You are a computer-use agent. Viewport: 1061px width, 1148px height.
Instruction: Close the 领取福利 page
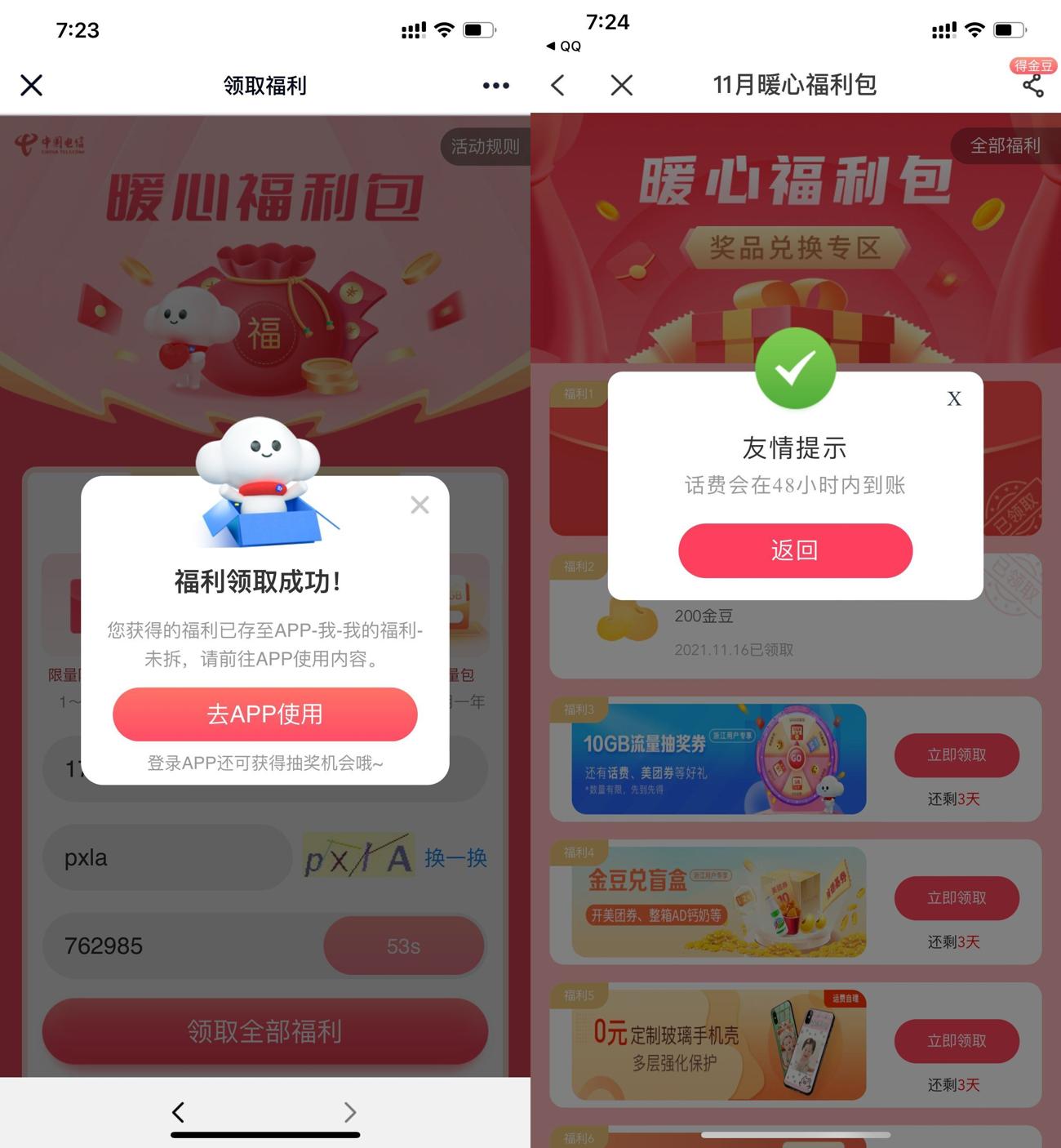[x=32, y=85]
